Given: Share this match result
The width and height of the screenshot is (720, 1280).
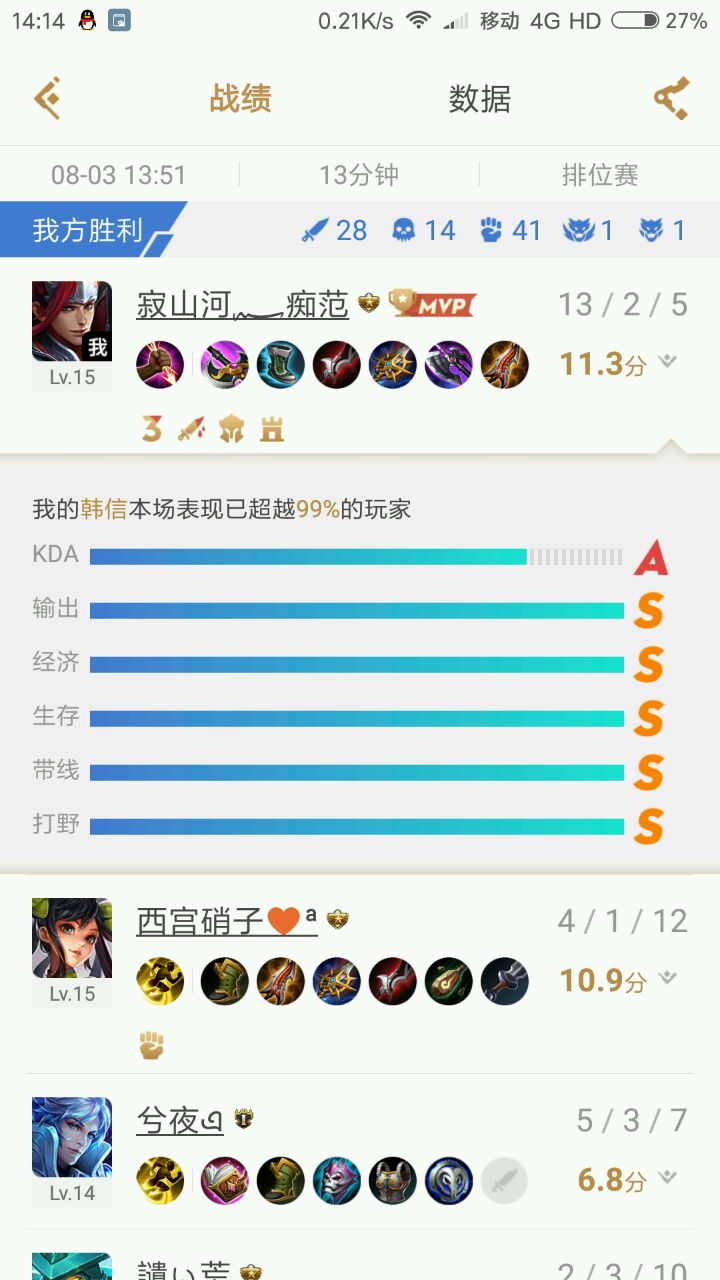Looking at the screenshot, I should point(671,98).
